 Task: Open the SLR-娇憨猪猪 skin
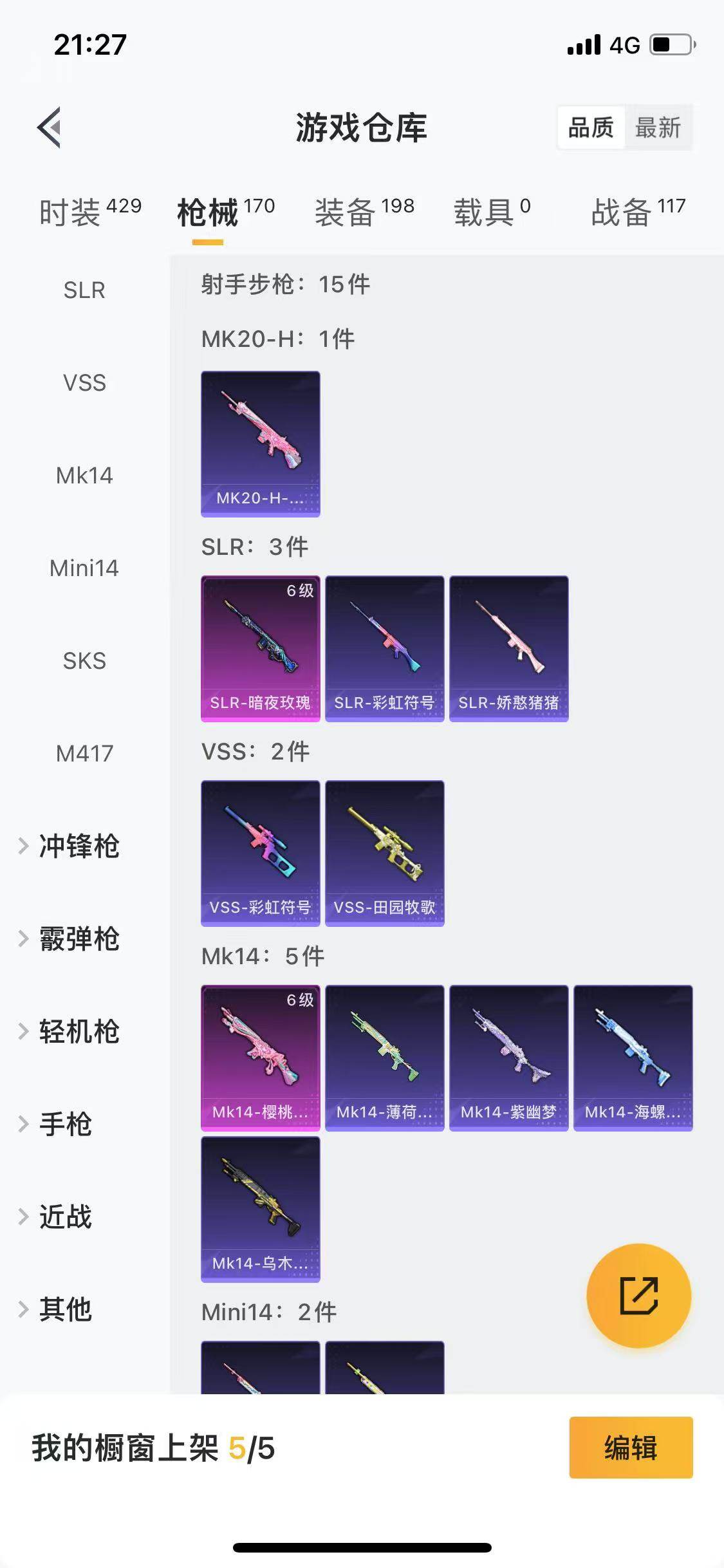point(508,648)
